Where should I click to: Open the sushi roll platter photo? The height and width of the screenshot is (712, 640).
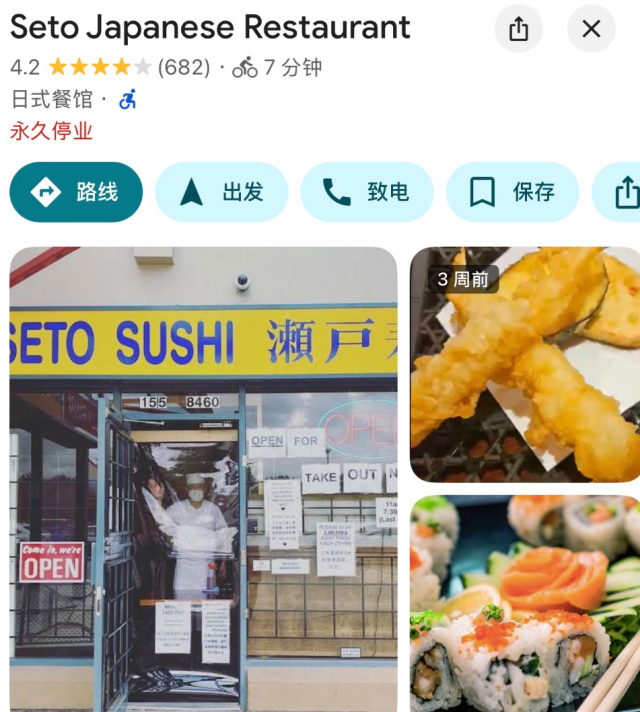525,603
